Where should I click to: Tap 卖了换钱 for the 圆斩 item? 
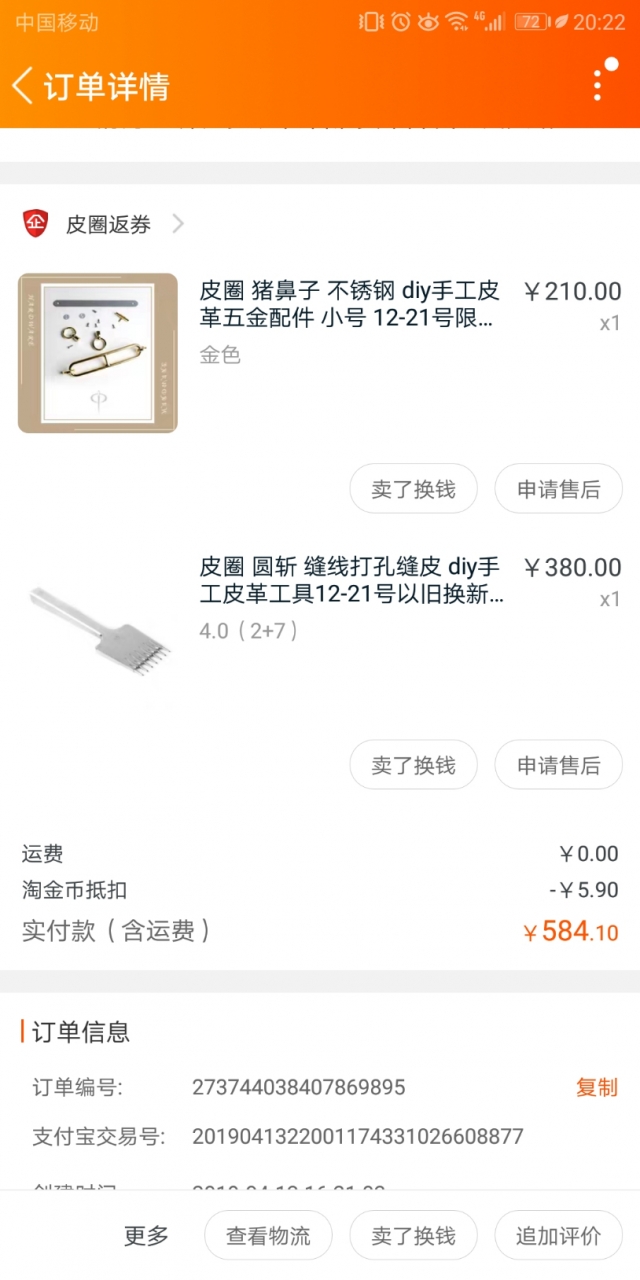coord(413,765)
